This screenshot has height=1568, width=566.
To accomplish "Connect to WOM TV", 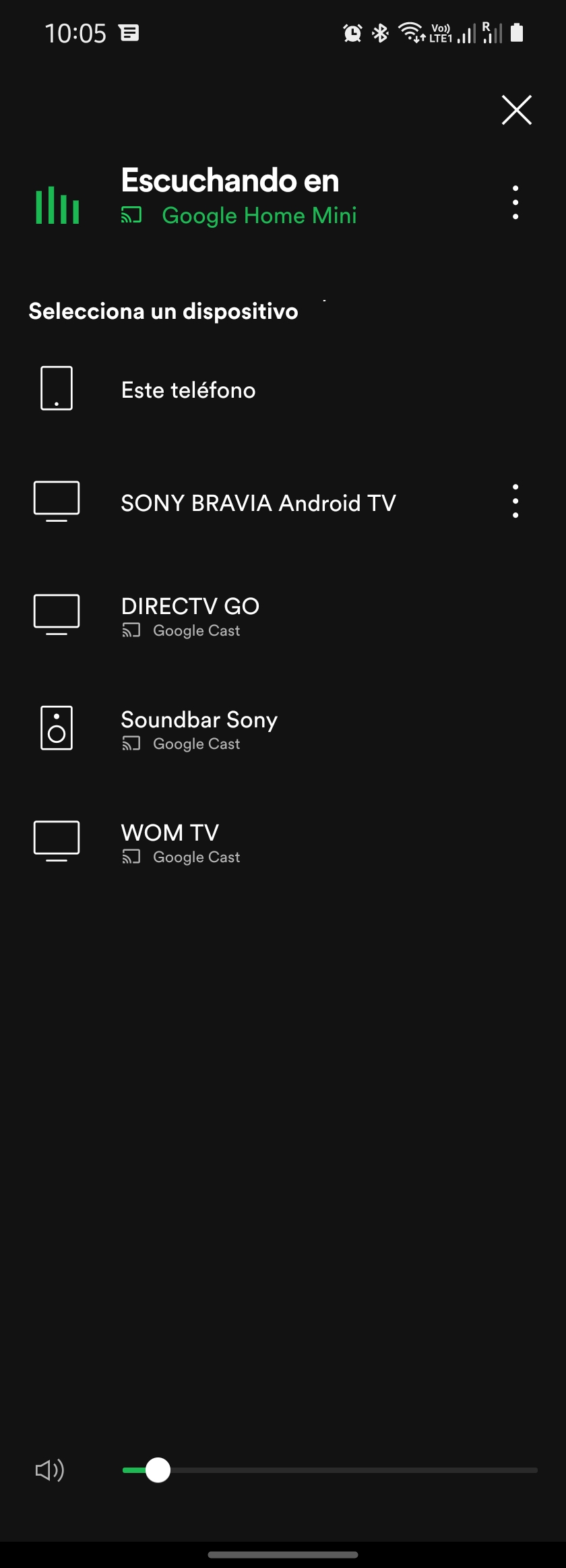I will (x=170, y=841).
